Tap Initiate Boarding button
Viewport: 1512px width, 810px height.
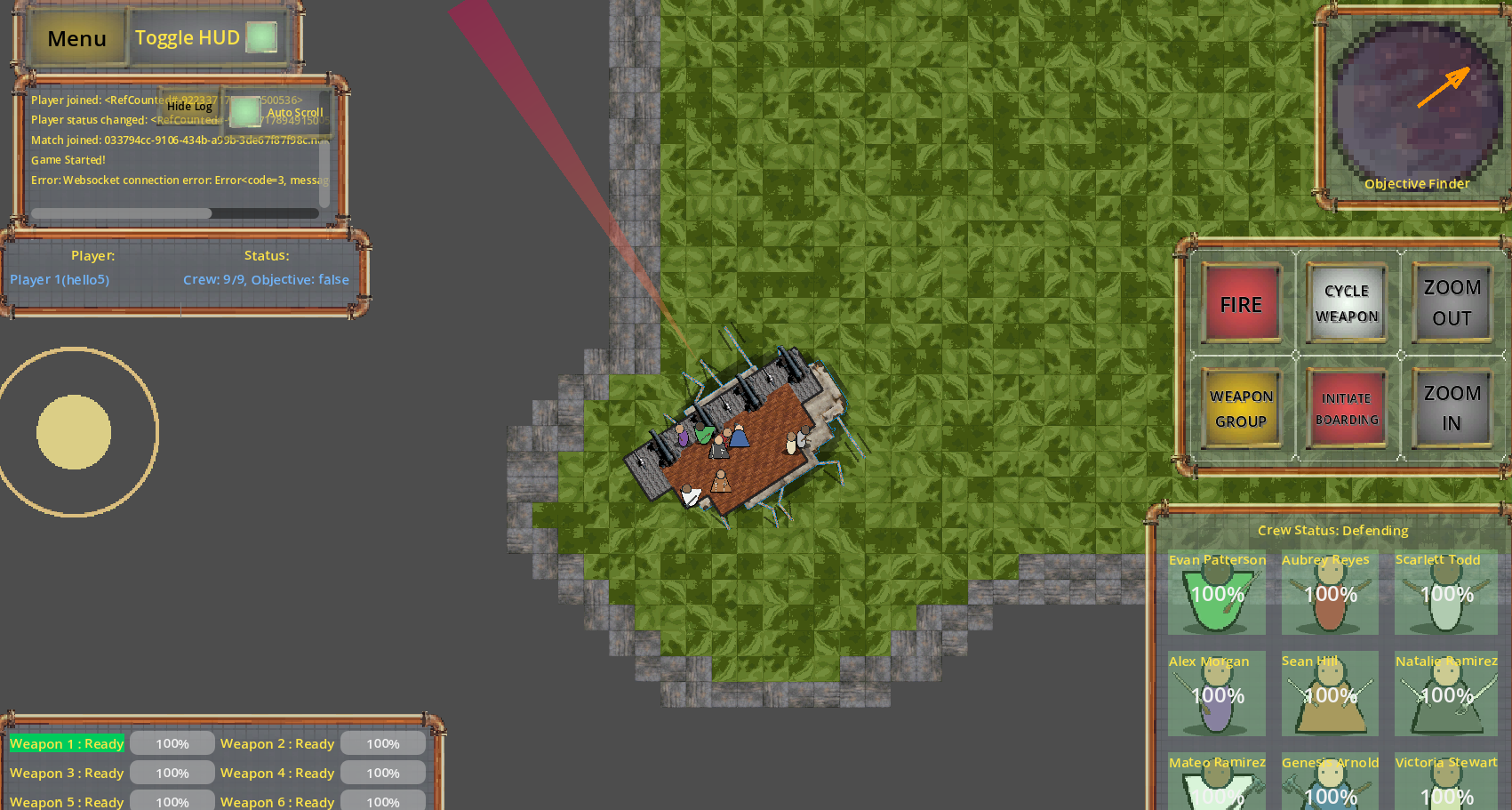pyautogui.click(x=1347, y=408)
